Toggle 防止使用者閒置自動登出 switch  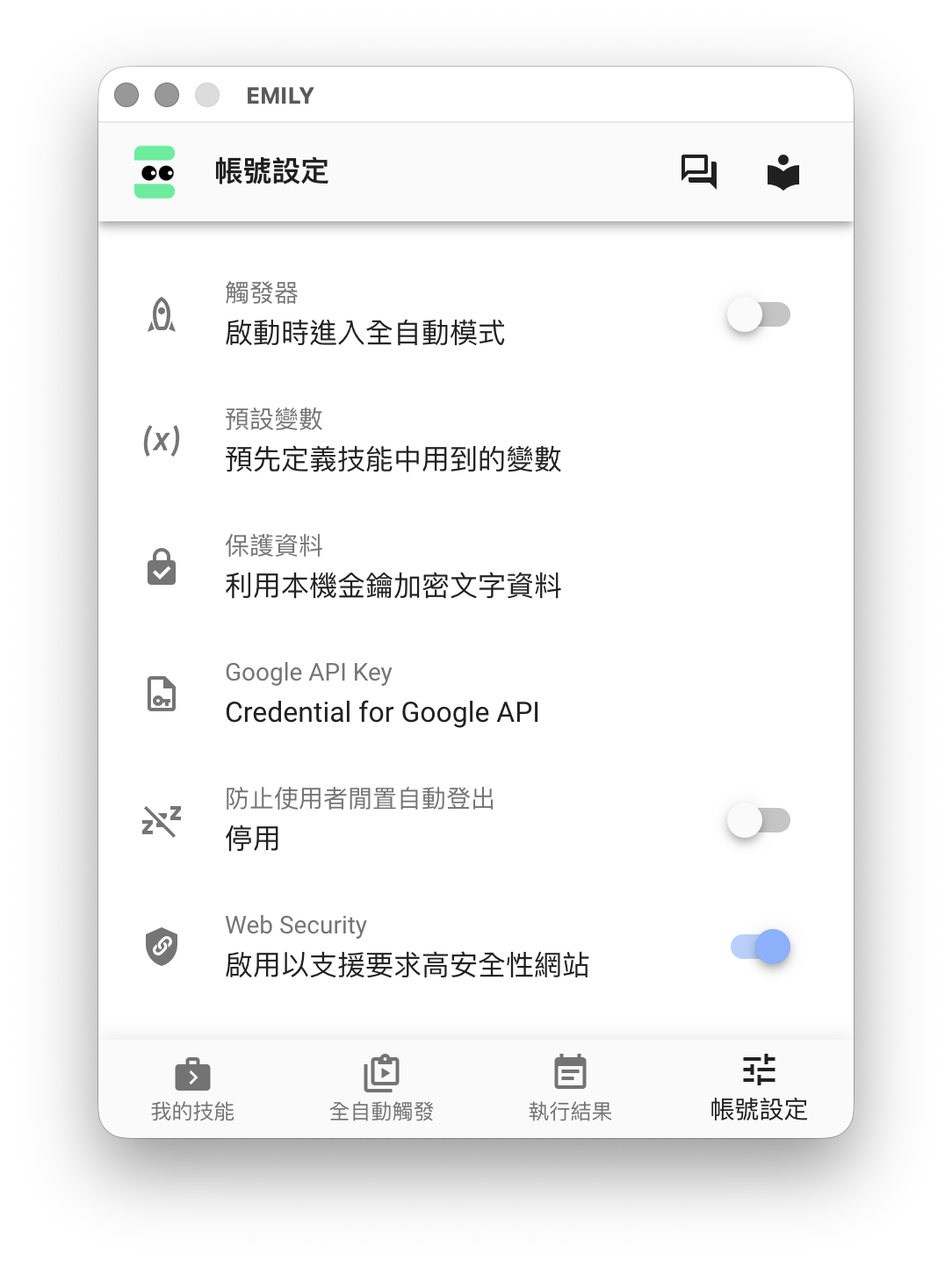(758, 820)
